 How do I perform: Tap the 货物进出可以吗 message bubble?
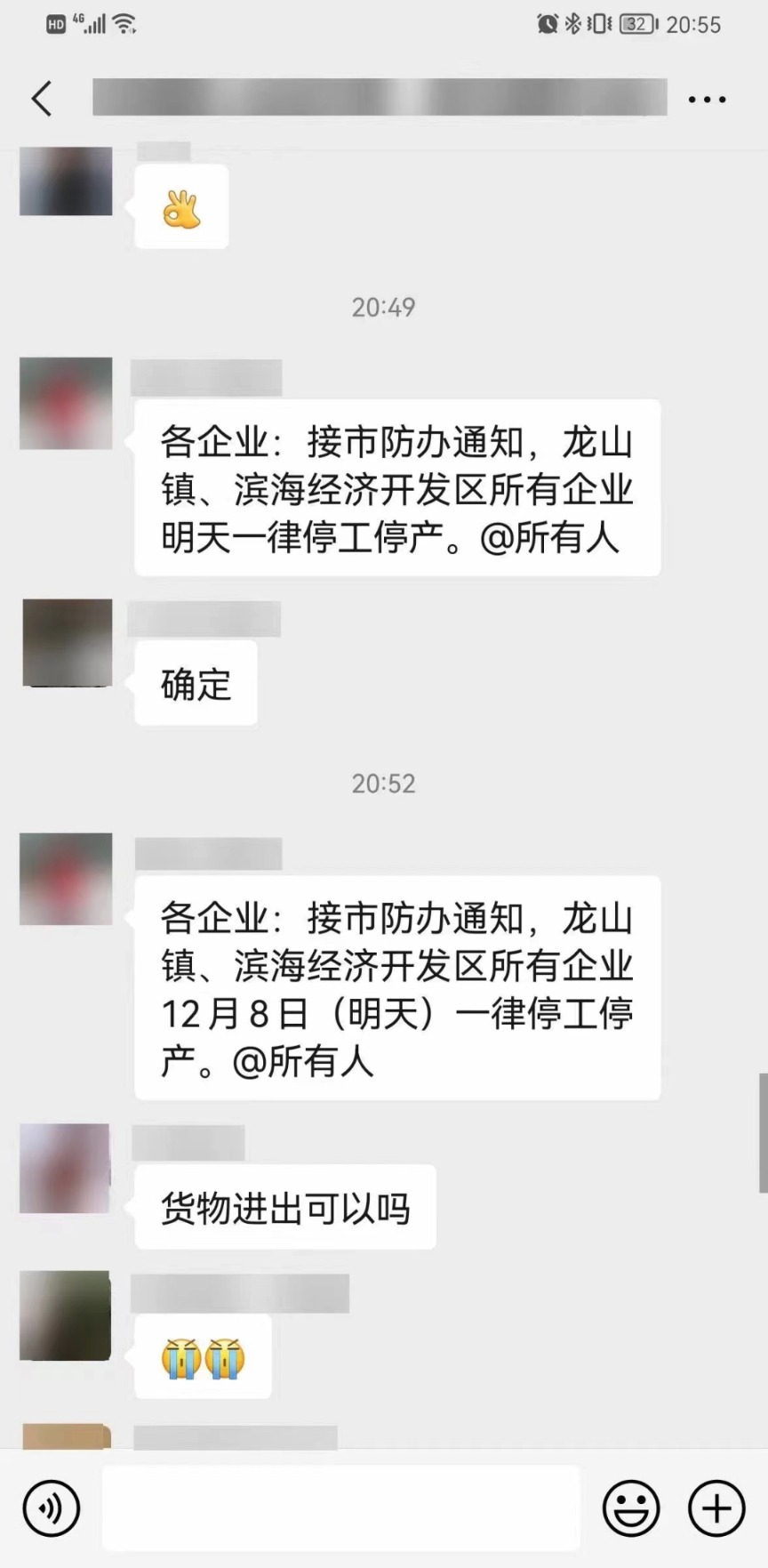click(x=284, y=1206)
